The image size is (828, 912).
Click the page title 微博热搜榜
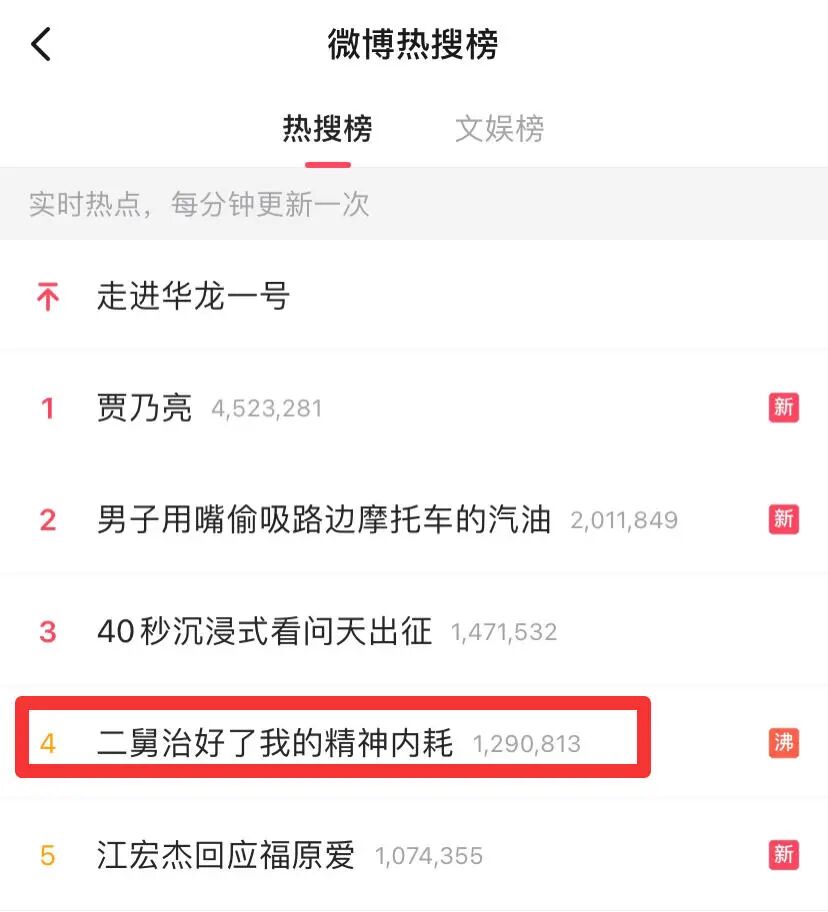click(414, 45)
